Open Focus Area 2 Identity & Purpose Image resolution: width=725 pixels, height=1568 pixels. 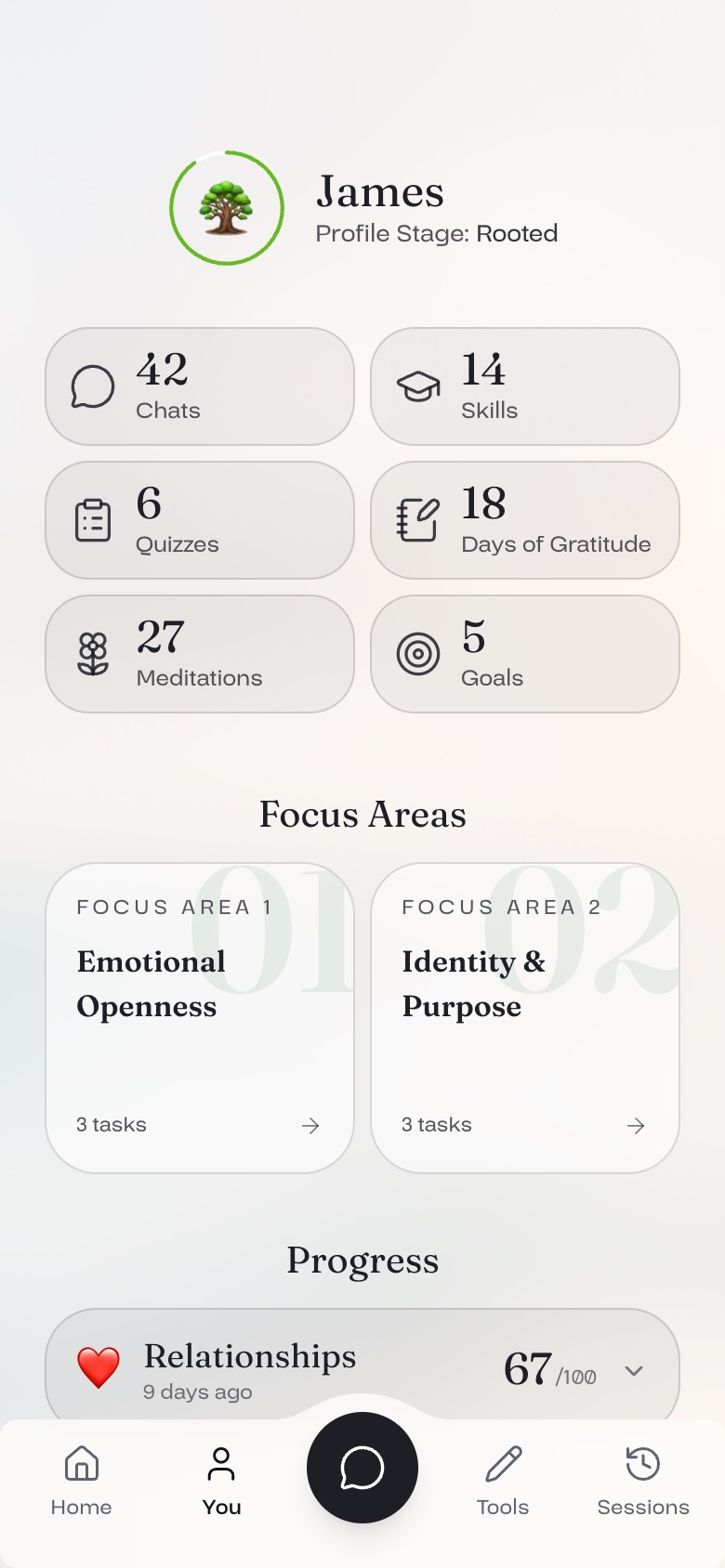click(x=525, y=1018)
